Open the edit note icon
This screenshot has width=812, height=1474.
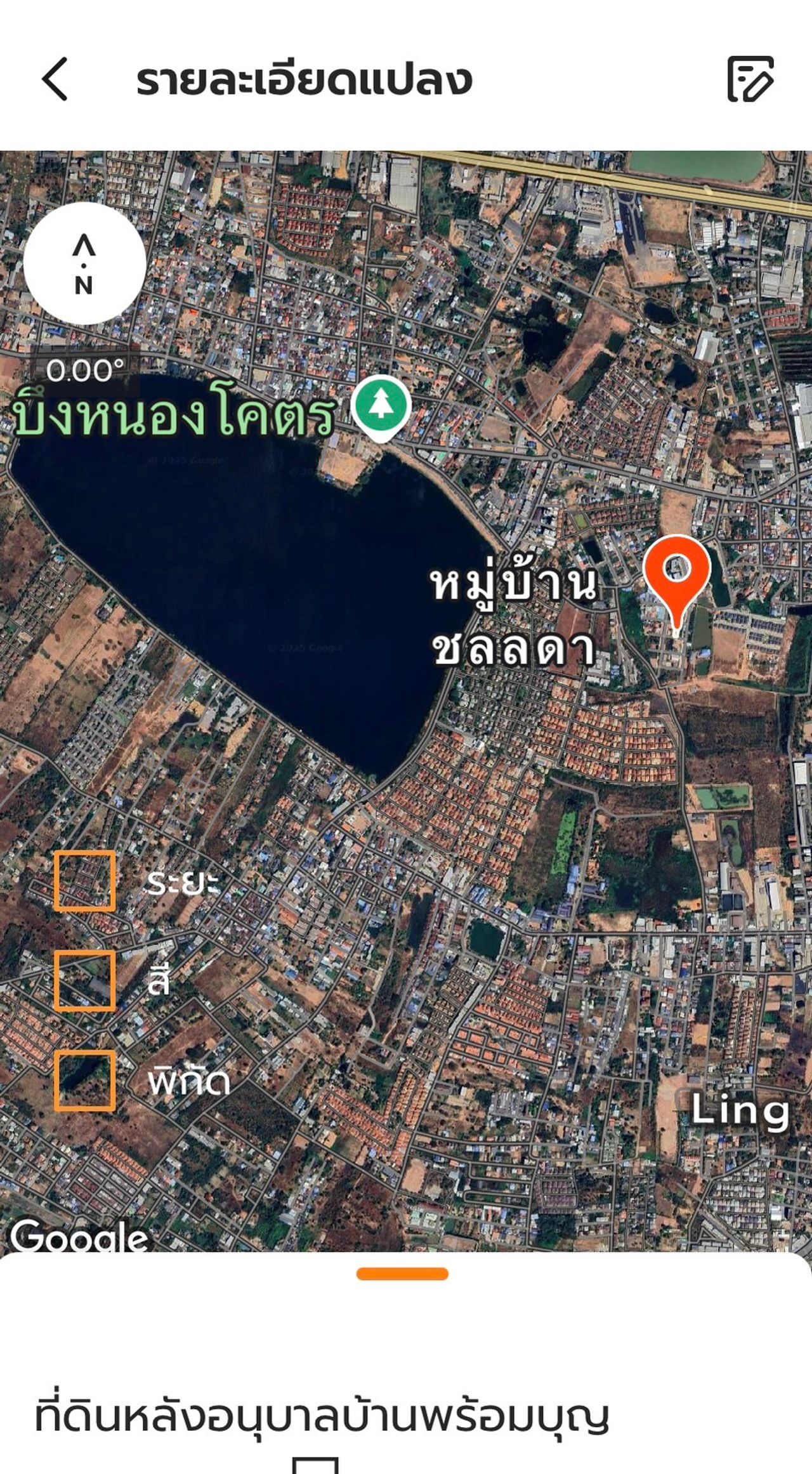[750, 79]
